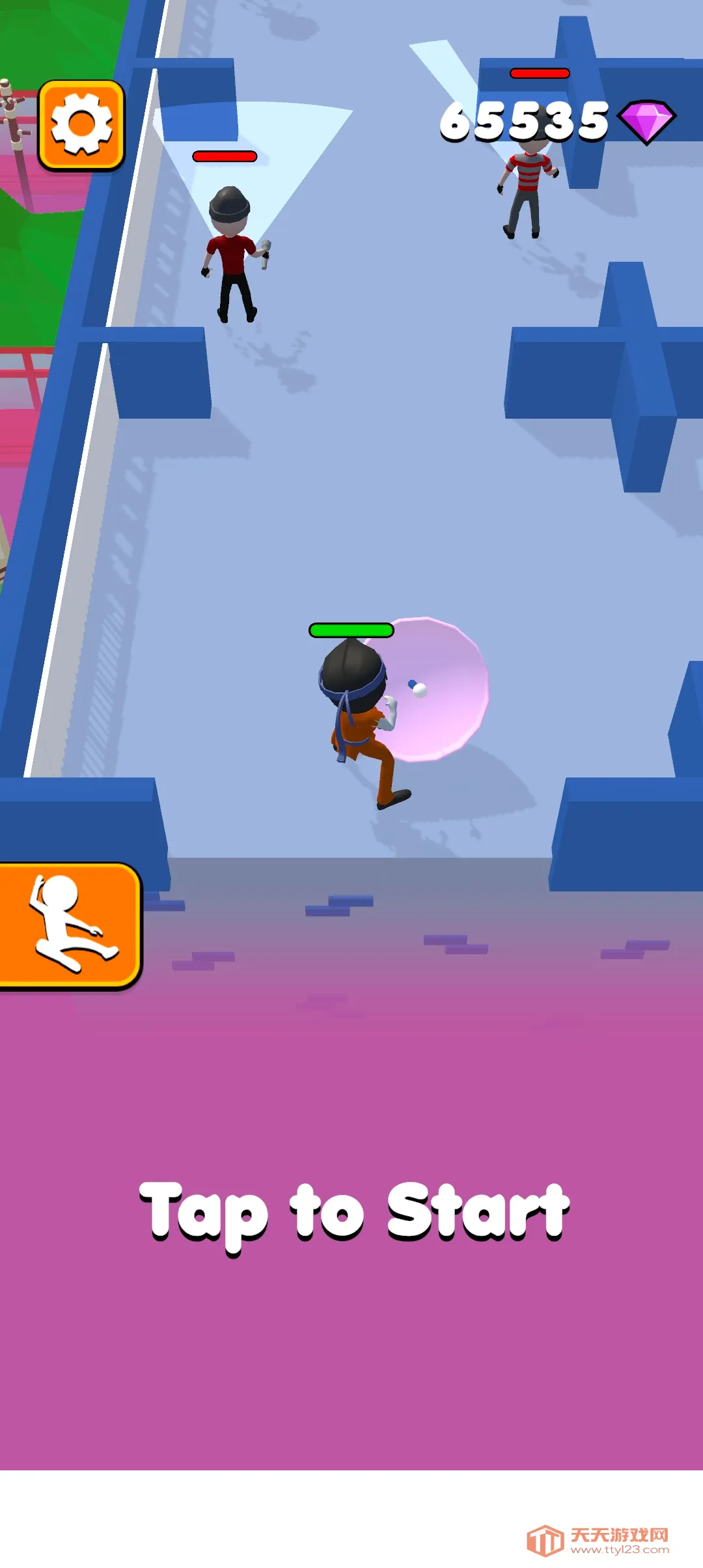Open the orange character skins button
The width and height of the screenshot is (703, 1568).
coord(68,925)
